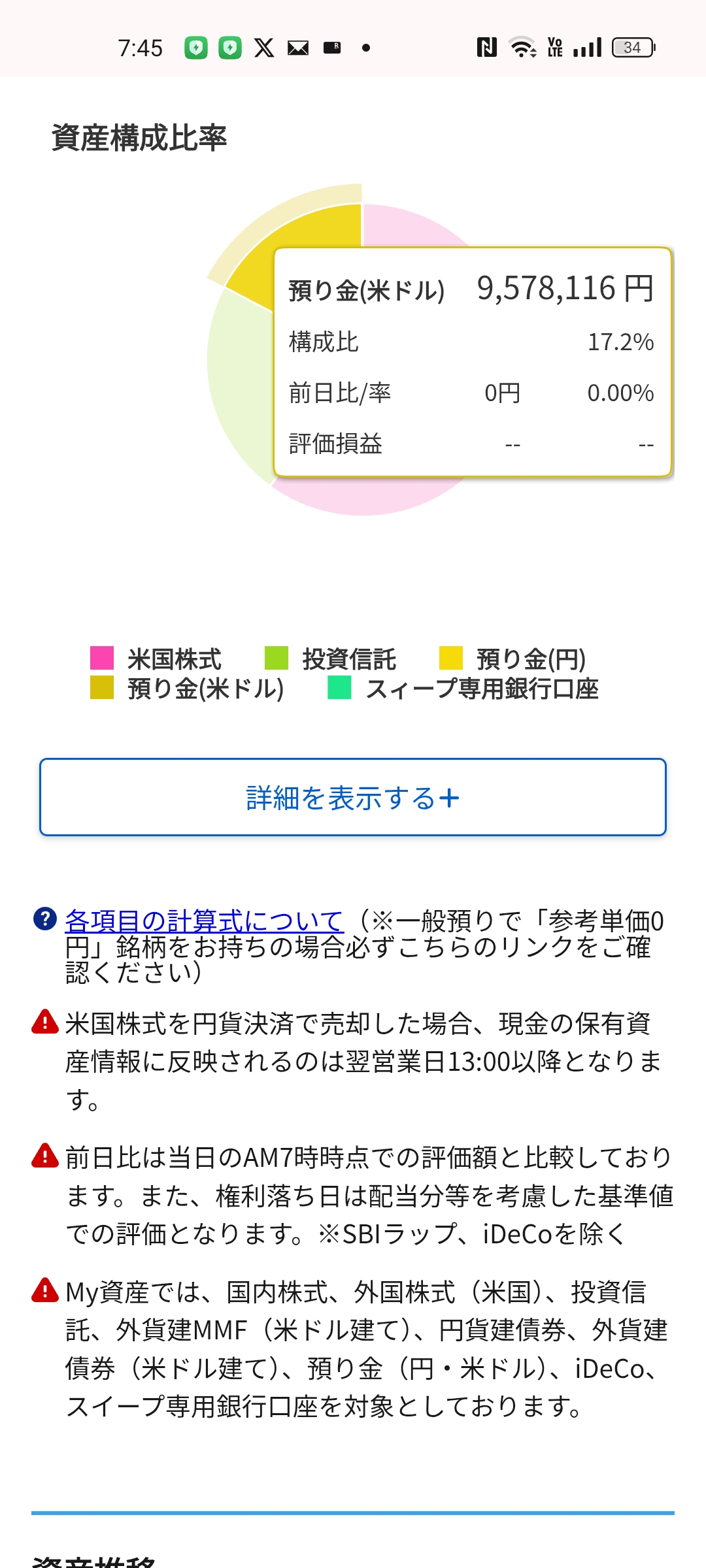The height and width of the screenshot is (1568, 706).
Task: Select the pink 米国株式 pie slice
Action: pos(366,497)
